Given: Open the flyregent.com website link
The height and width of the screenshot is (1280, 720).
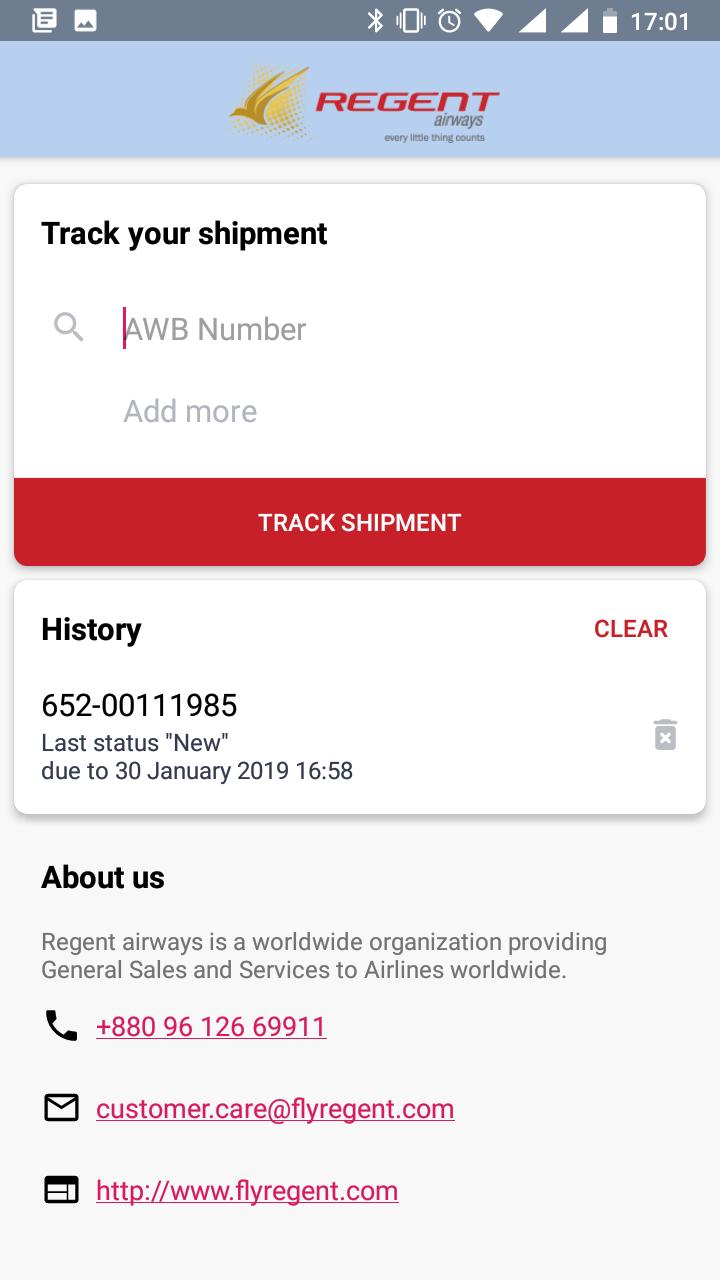Looking at the screenshot, I should coord(247,1191).
